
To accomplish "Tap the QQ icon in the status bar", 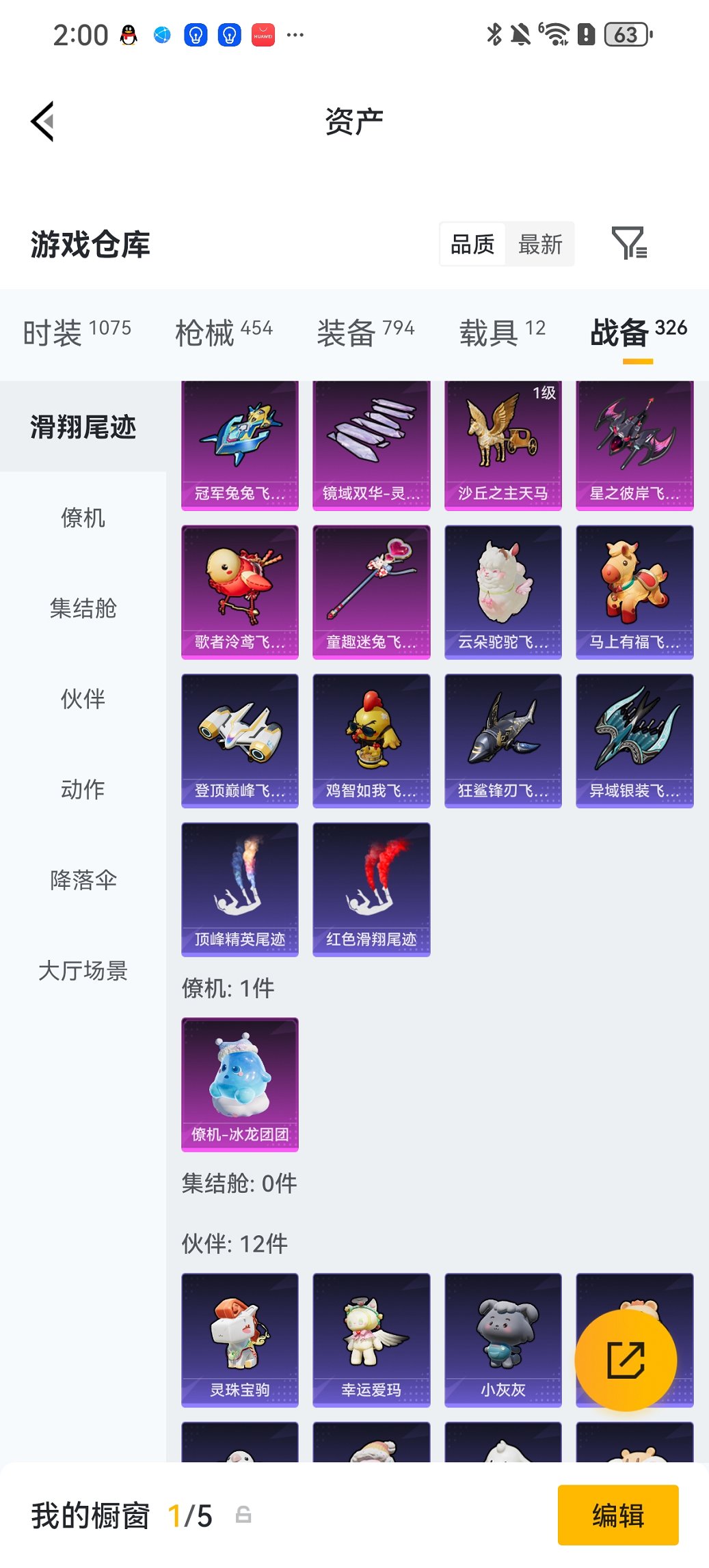I will [129, 34].
